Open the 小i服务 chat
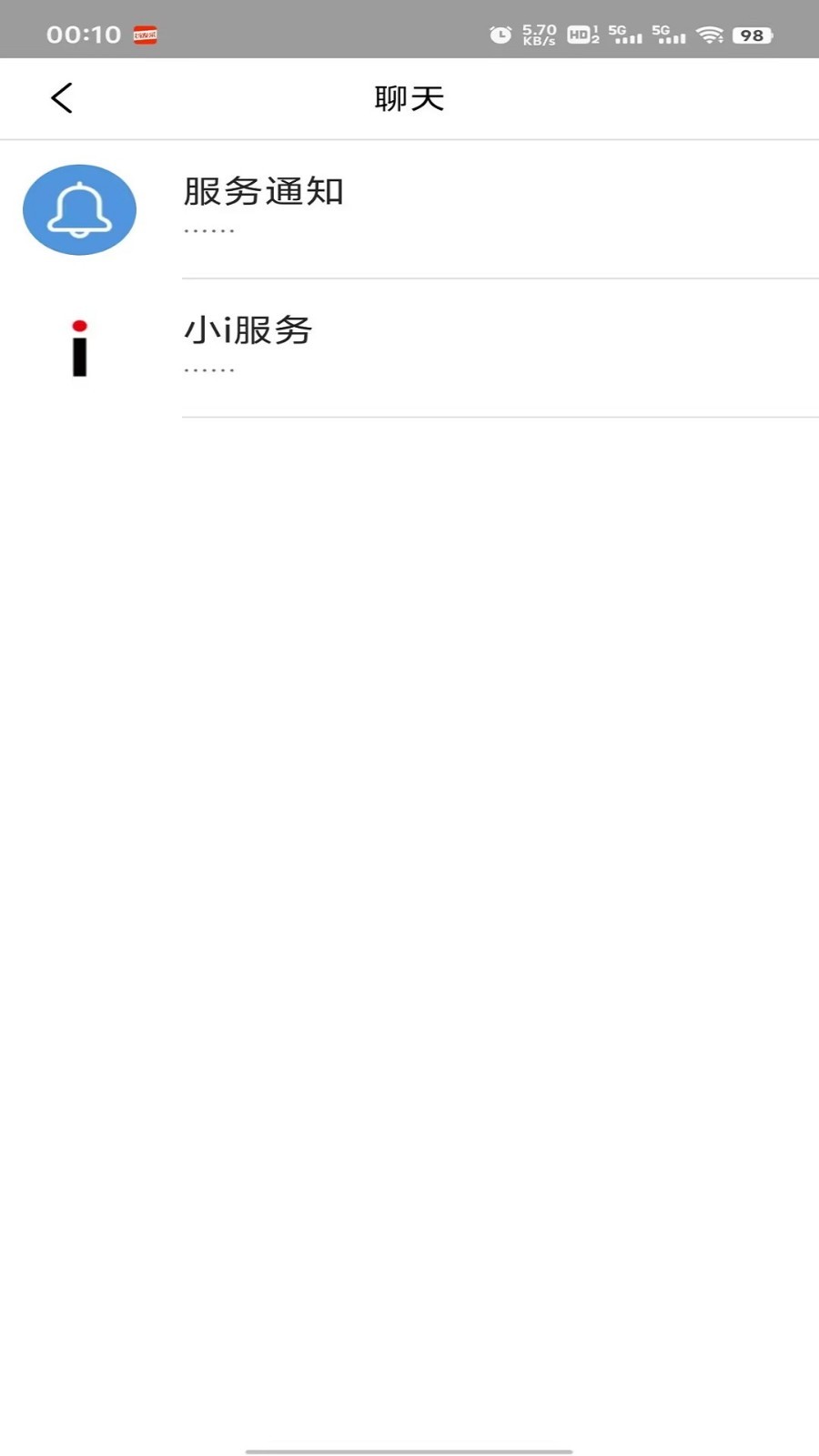The height and width of the screenshot is (1456, 819). (409, 349)
